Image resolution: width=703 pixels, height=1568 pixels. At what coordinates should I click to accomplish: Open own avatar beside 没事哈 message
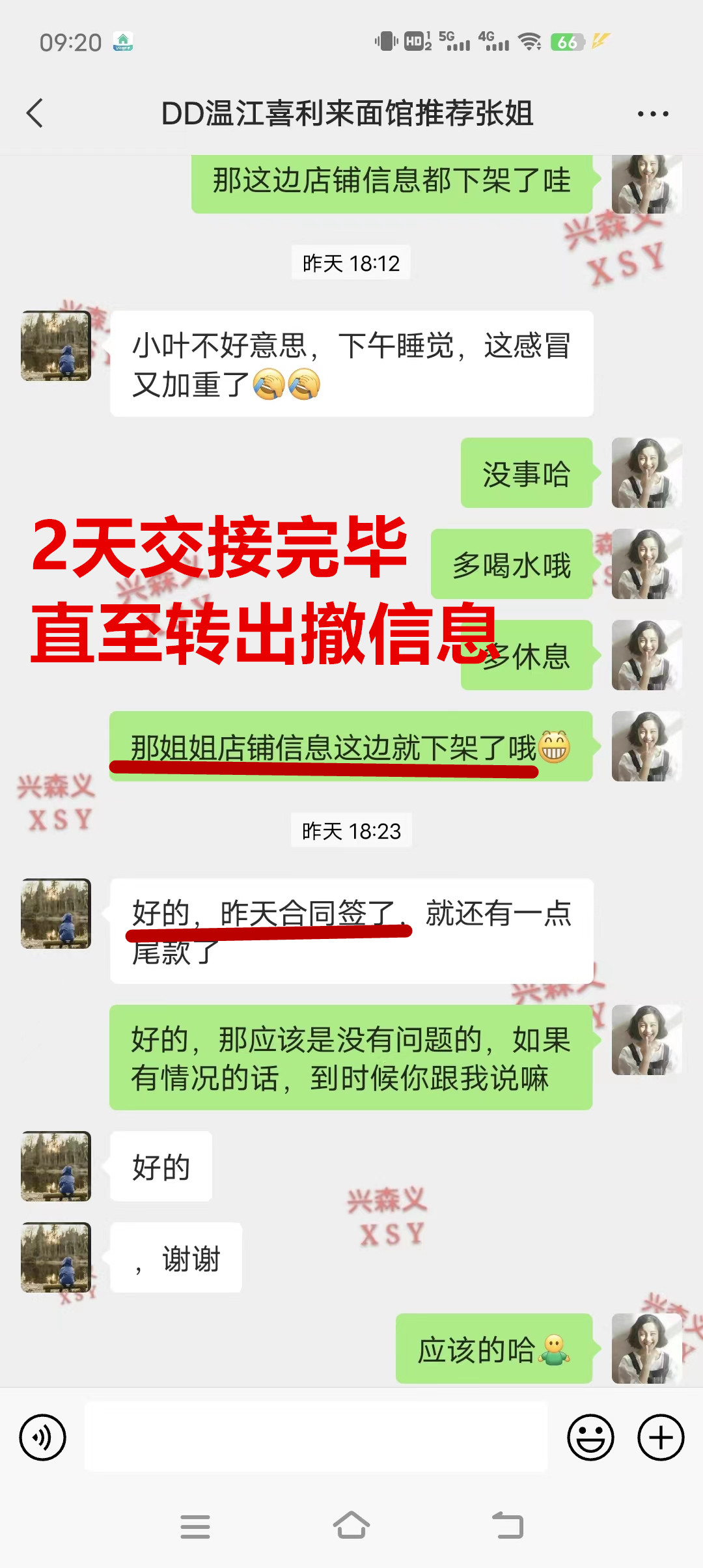click(x=646, y=473)
